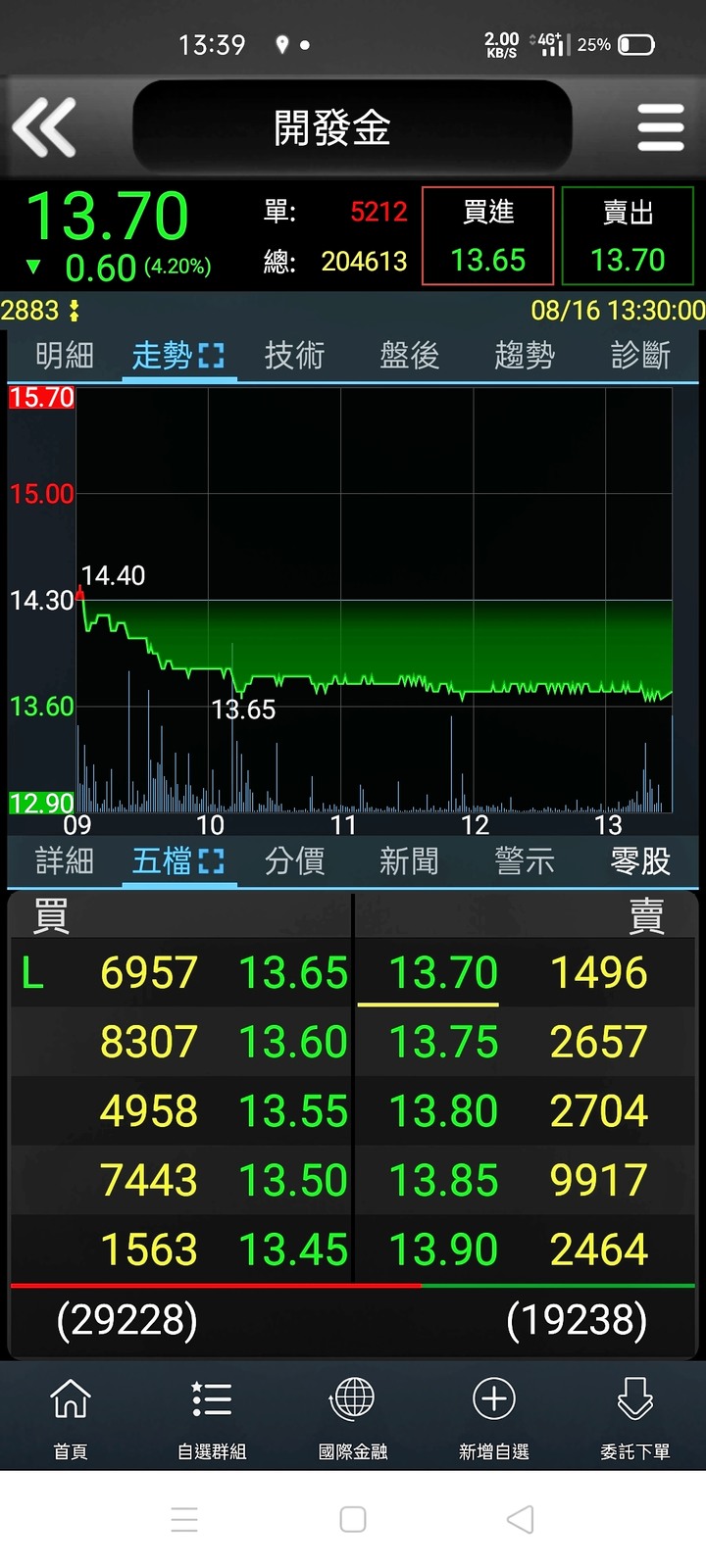Open 國際金融 section
The width and height of the screenshot is (706, 1568).
coord(353,1417)
